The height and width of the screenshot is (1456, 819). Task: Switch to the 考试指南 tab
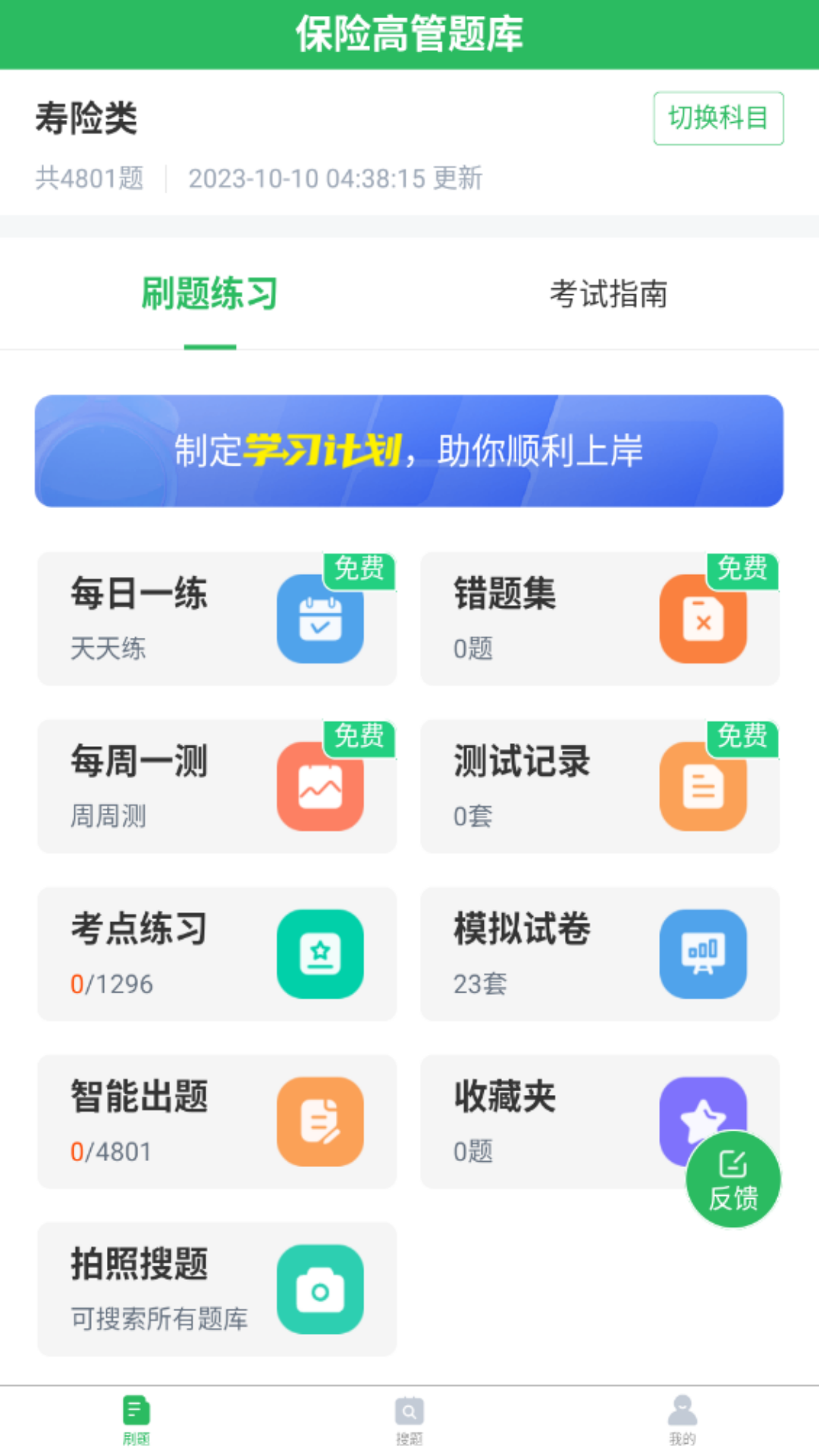[608, 294]
